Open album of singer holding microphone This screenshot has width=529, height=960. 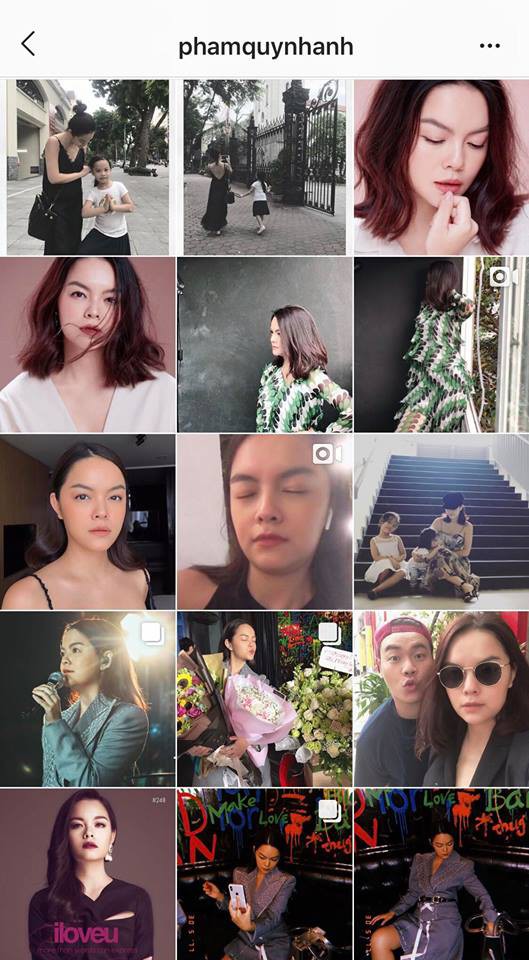coord(88,699)
